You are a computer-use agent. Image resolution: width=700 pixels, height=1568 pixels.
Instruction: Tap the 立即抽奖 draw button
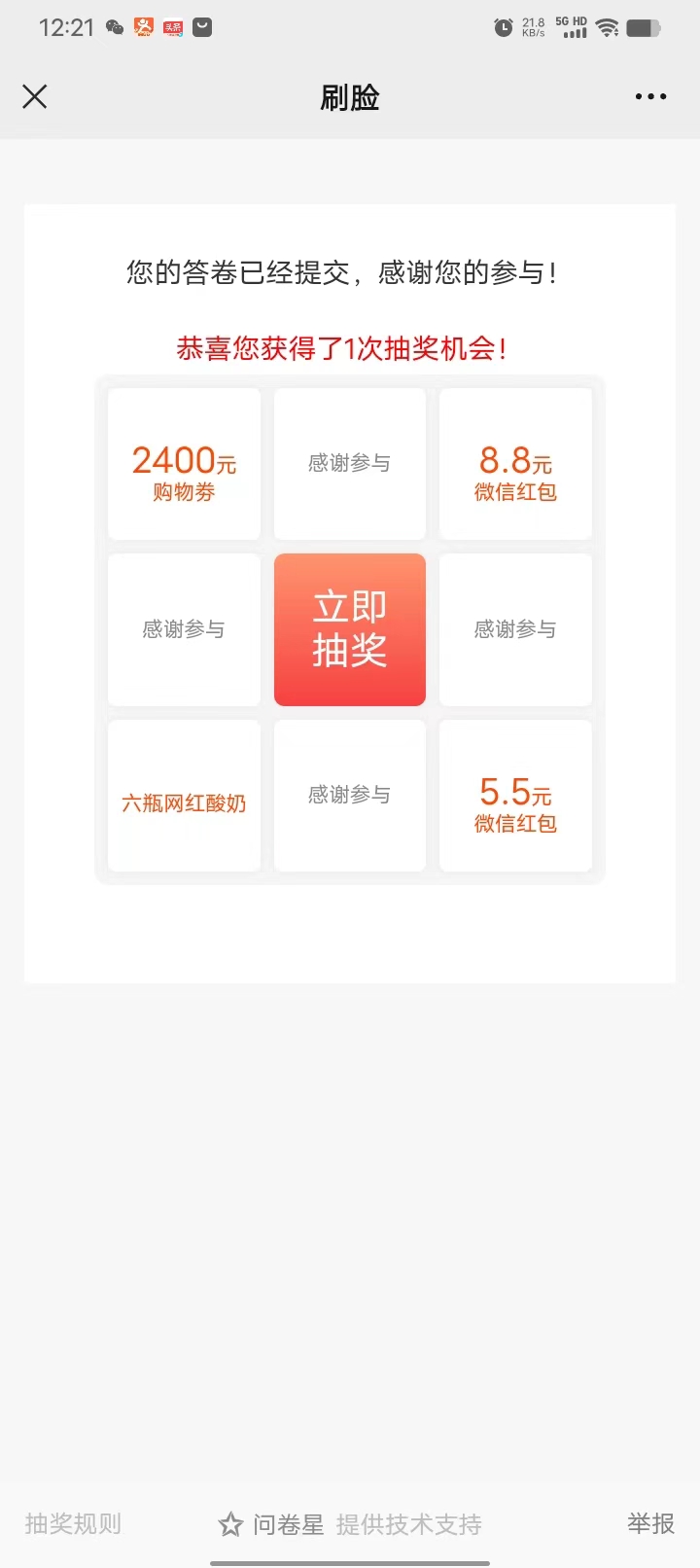350,629
